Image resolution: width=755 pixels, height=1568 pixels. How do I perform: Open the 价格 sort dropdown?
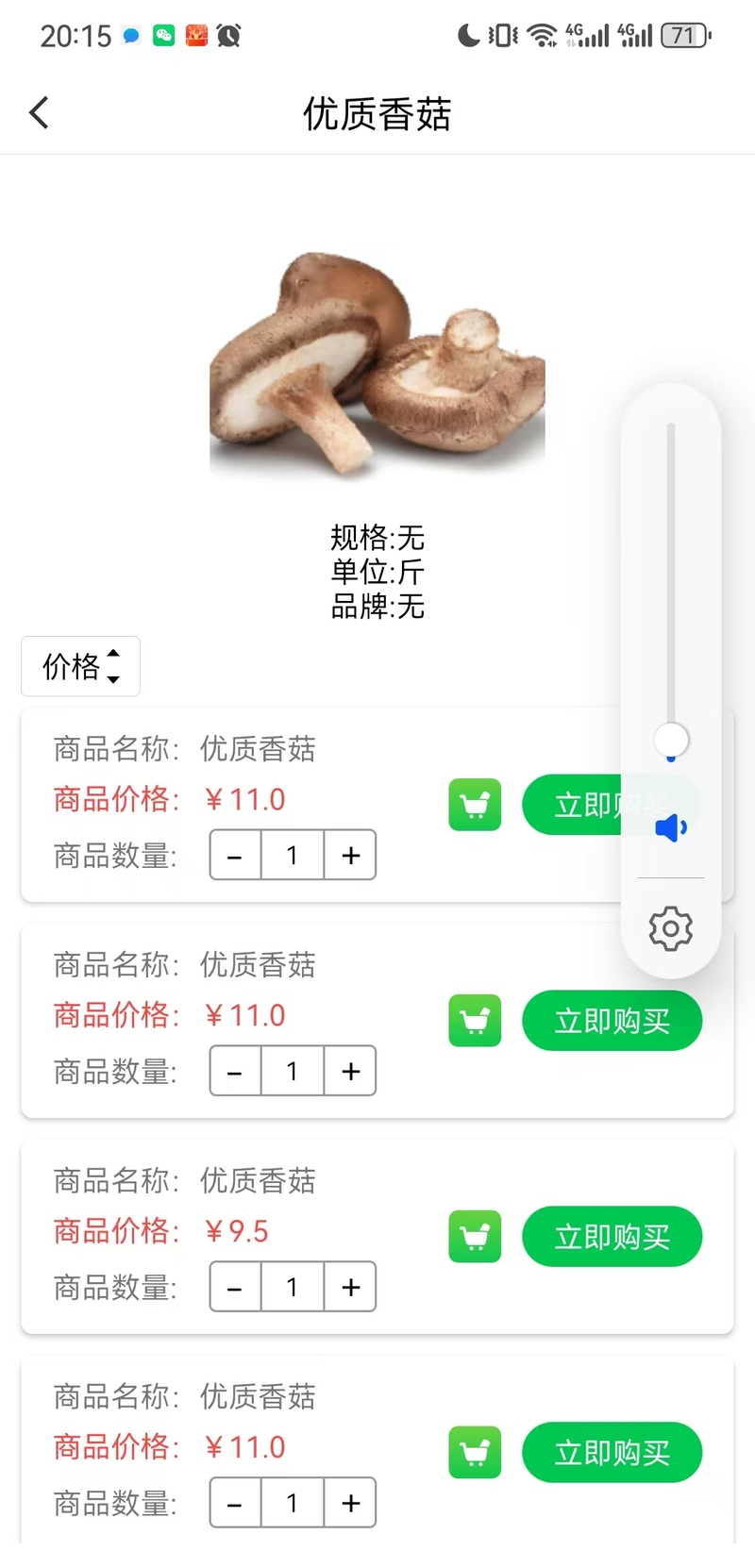coord(81,666)
